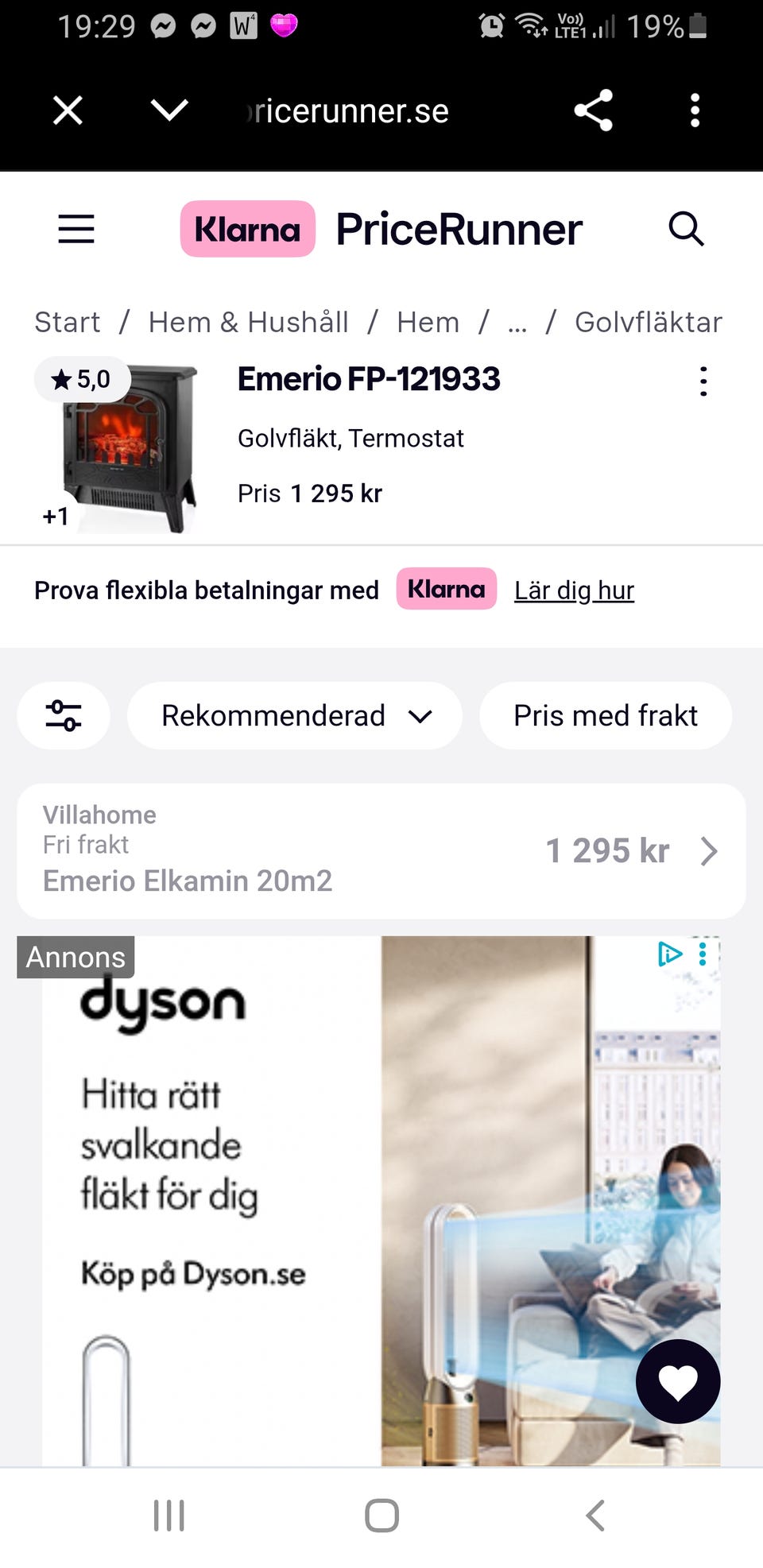The image size is (763, 1568).
Task: Select the Pris med frakt chip
Action: (606, 715)
